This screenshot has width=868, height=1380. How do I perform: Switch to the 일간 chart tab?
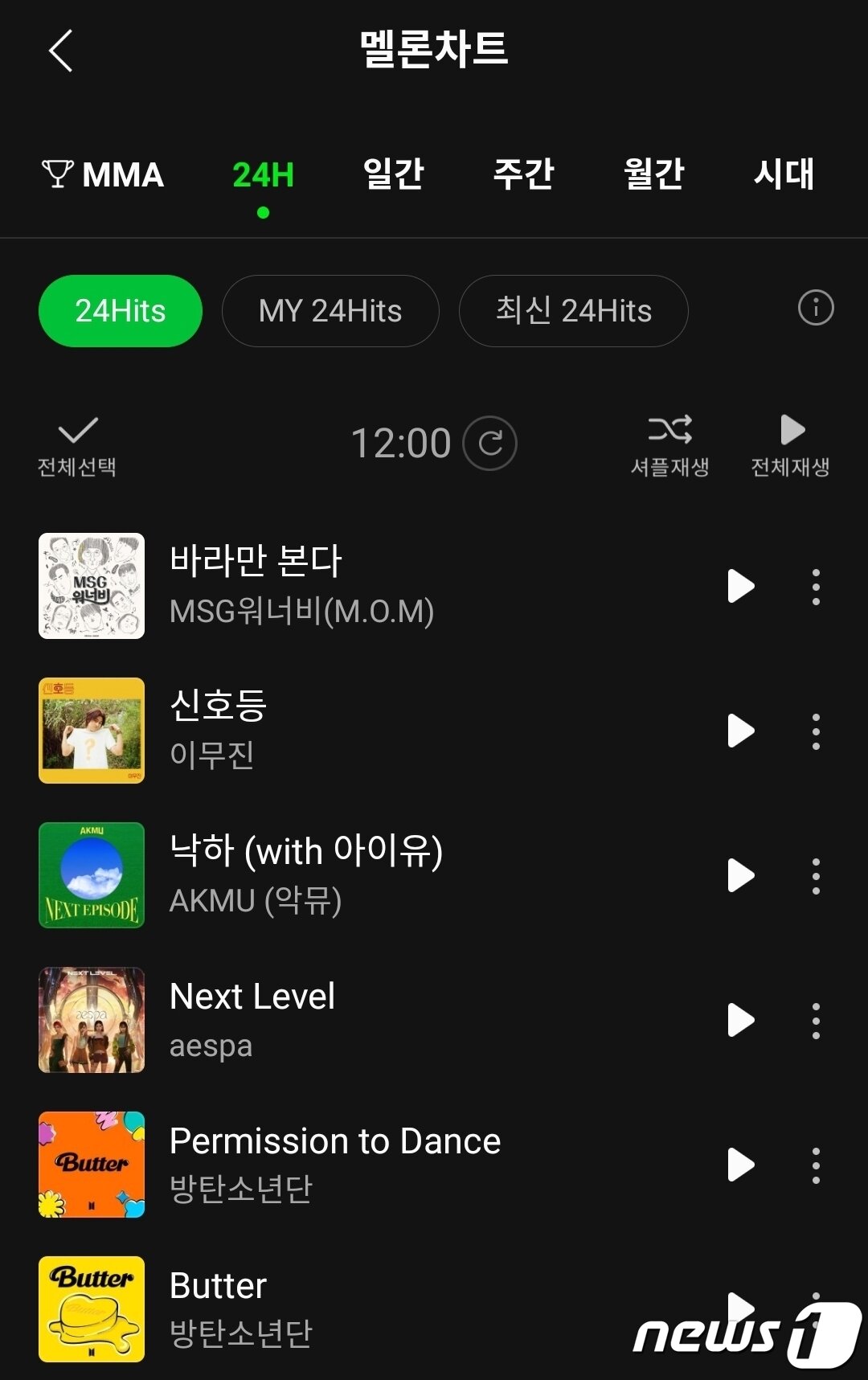(x=394, y=174)
